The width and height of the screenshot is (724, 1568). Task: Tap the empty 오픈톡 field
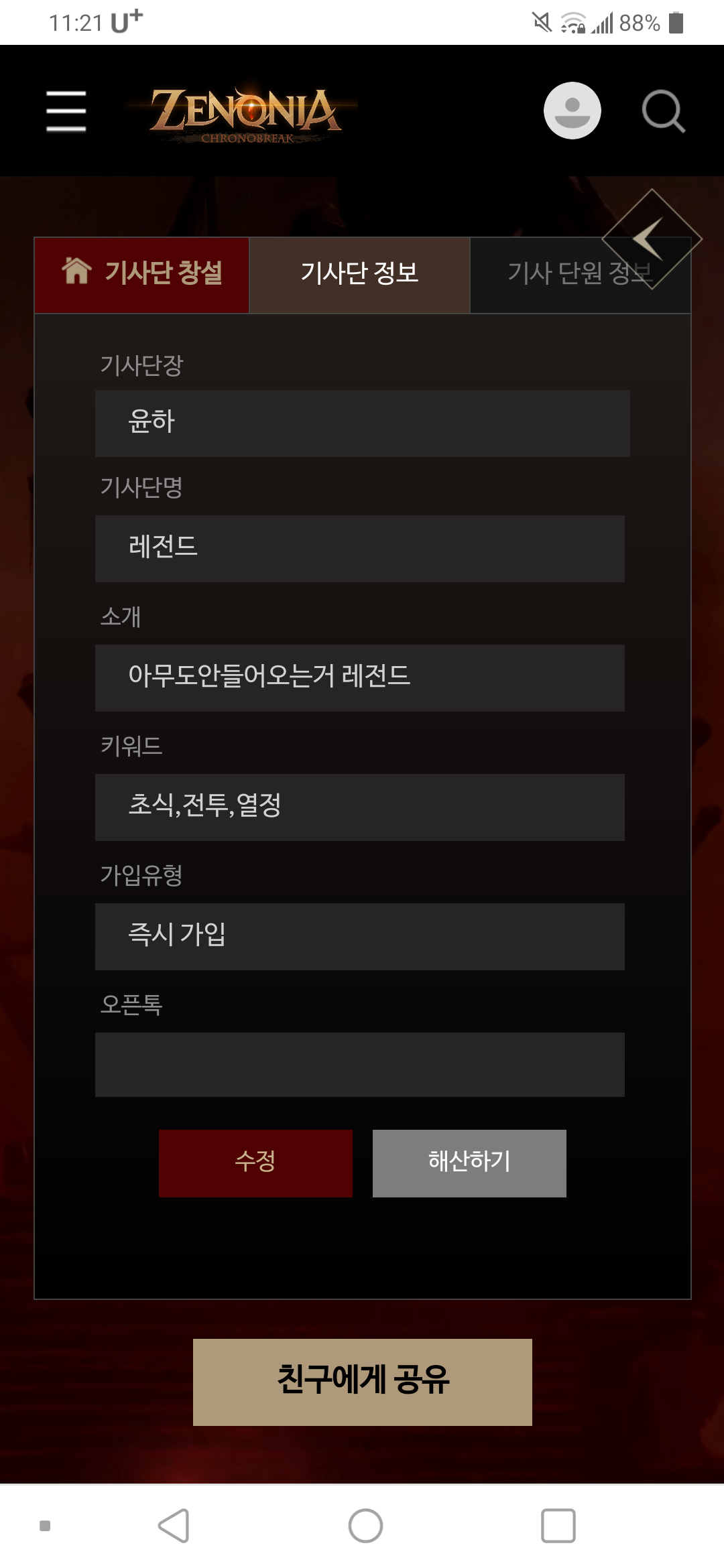pos(359,1064)
